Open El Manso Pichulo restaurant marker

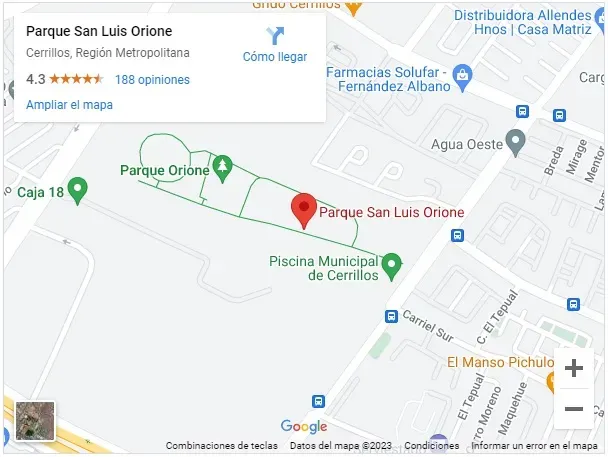tap(551, 380)
